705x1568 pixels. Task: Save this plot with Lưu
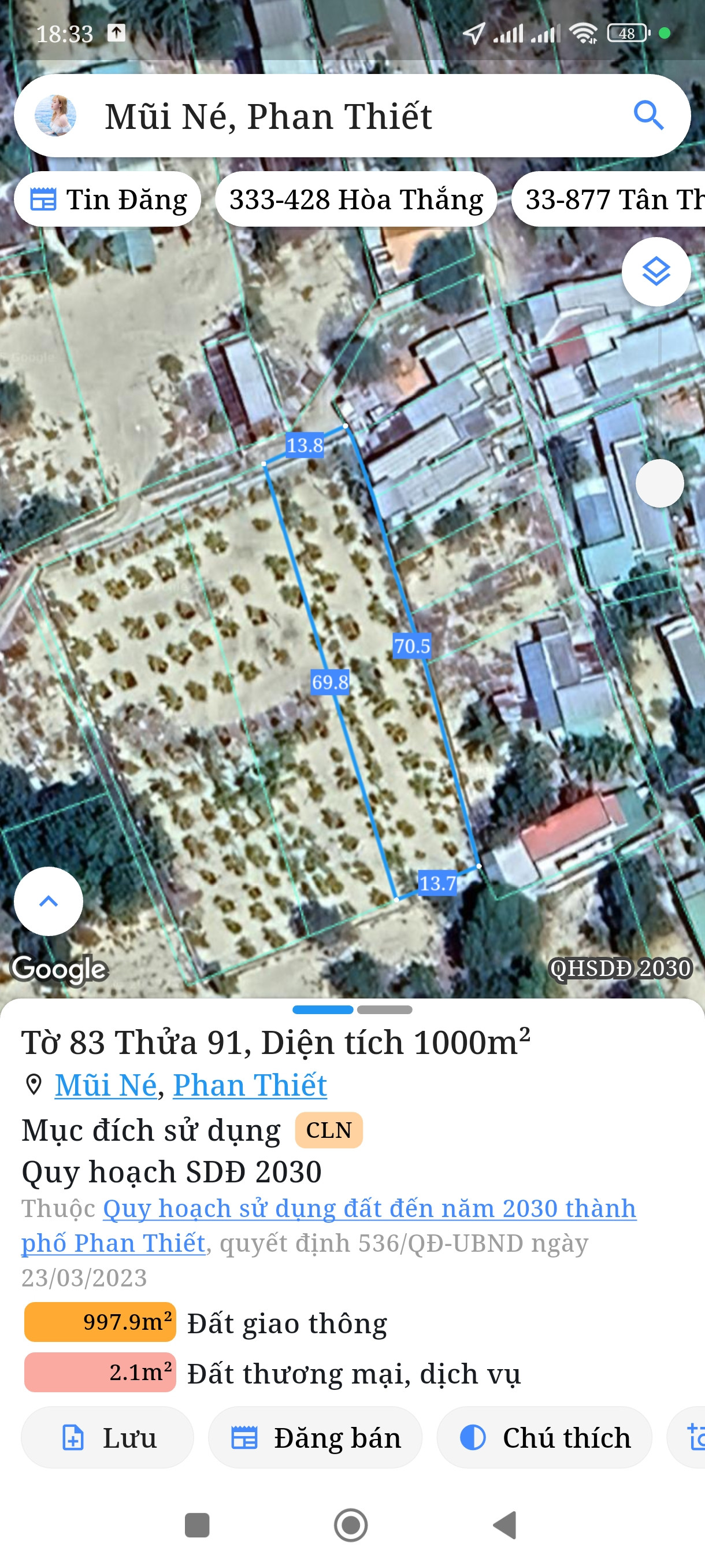point(107,1438)
